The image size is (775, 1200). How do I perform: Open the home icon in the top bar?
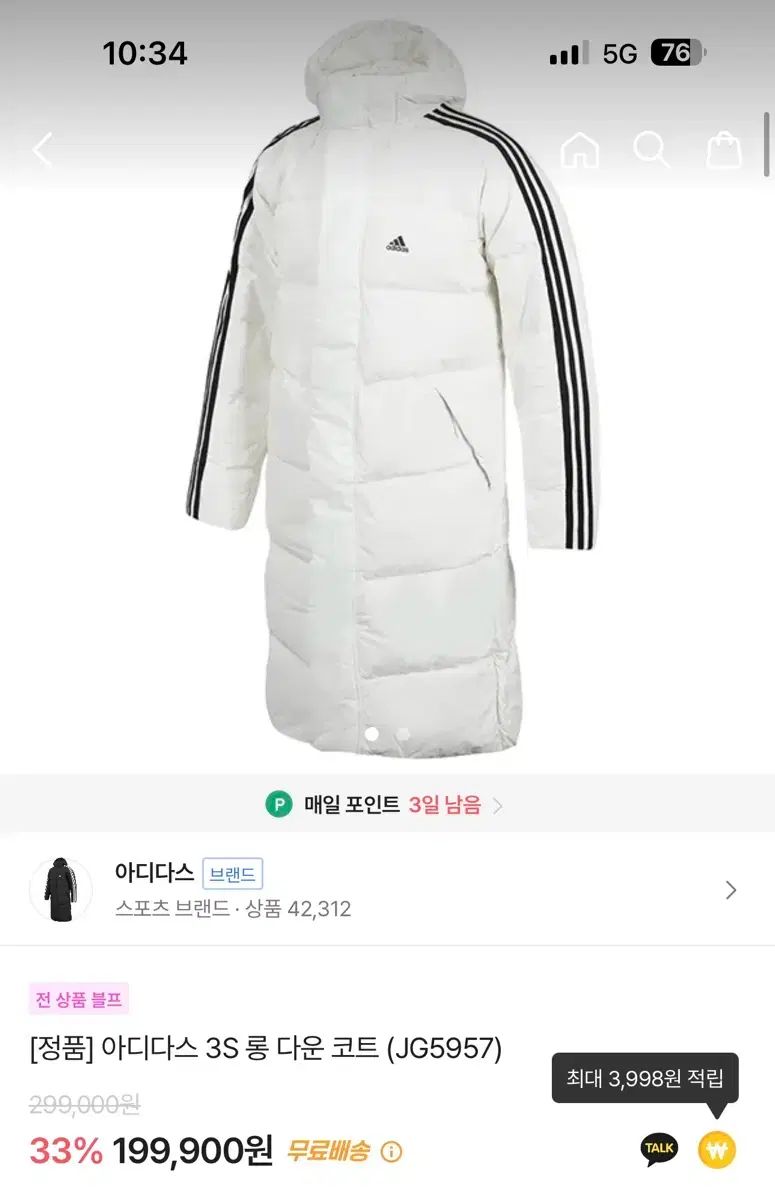click(x=580, y=150)
